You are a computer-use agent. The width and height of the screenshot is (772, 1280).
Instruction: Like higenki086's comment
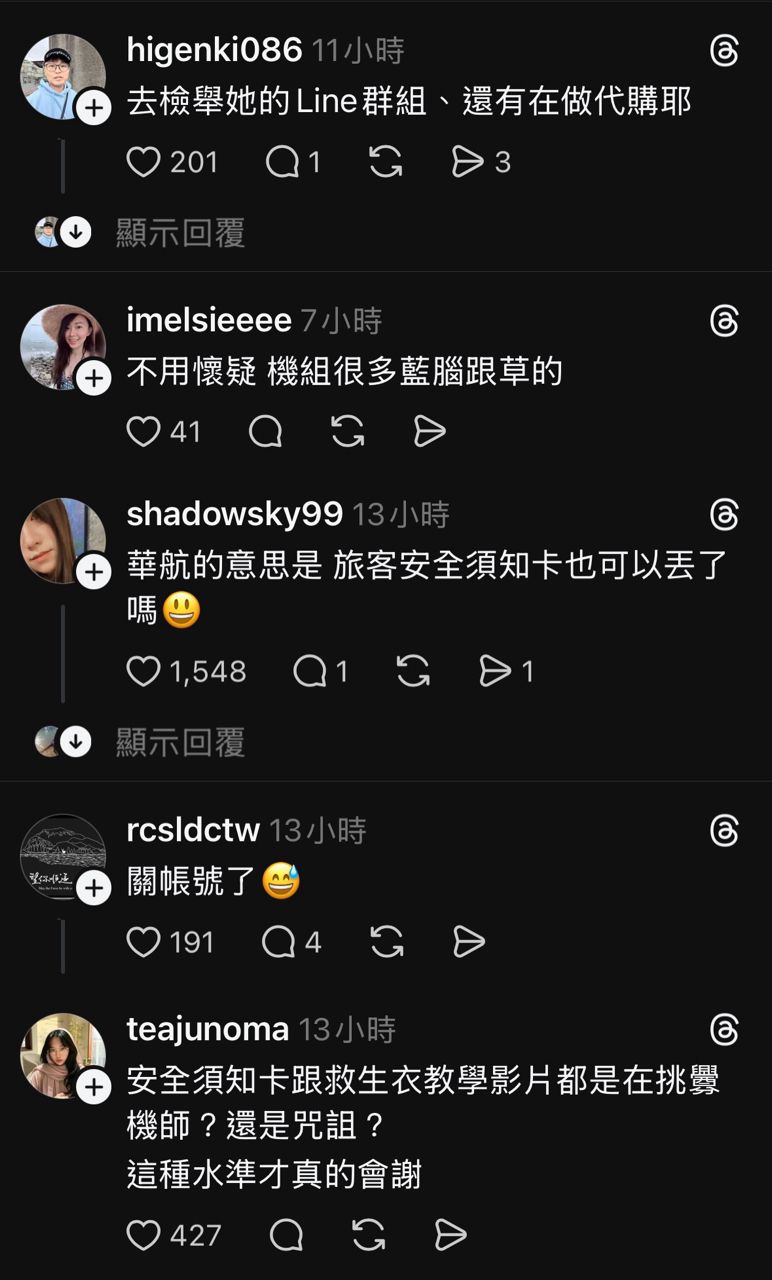click(x=144, y=162)
